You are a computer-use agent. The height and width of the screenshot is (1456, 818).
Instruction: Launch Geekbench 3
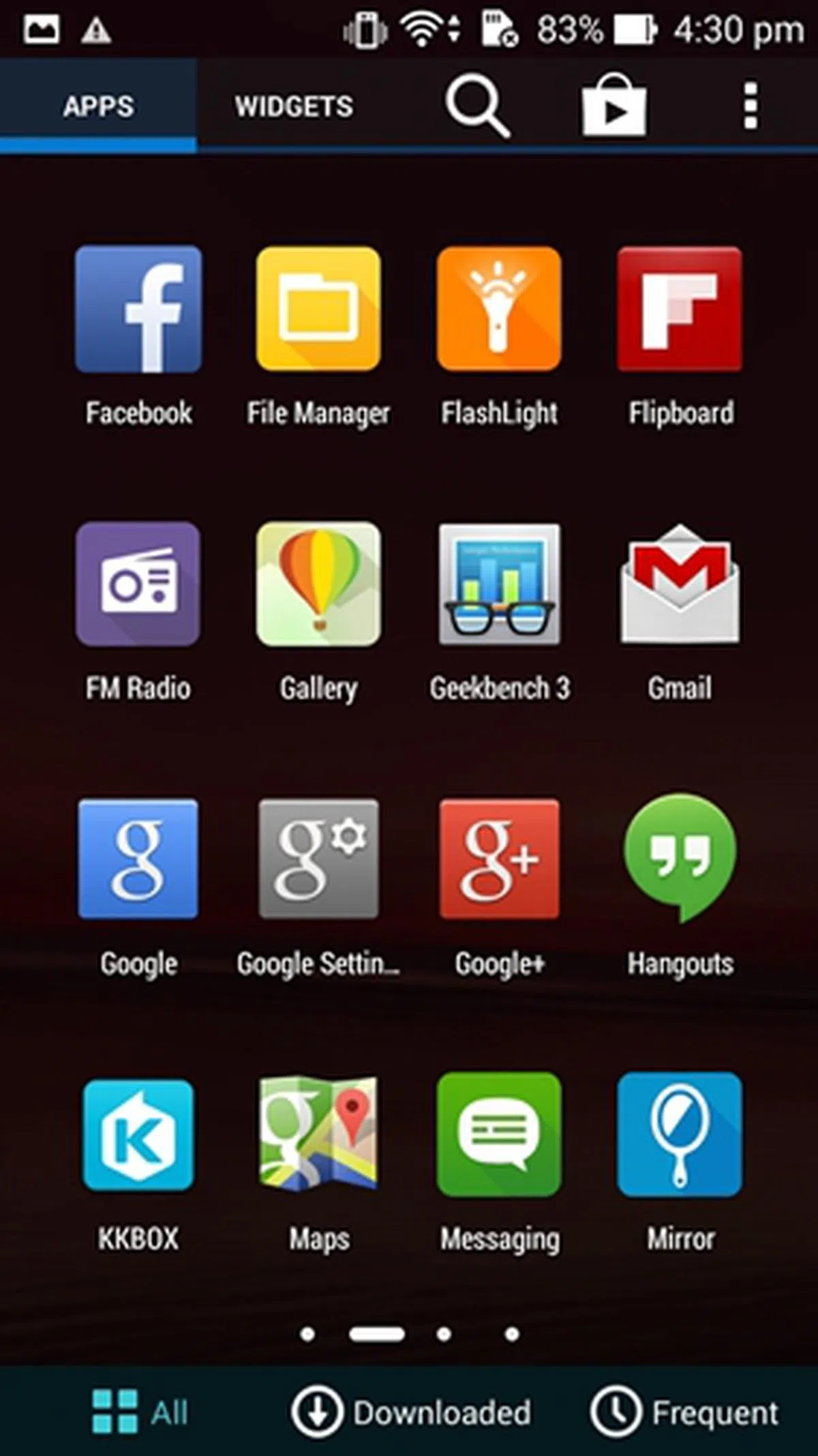(499, 584)
